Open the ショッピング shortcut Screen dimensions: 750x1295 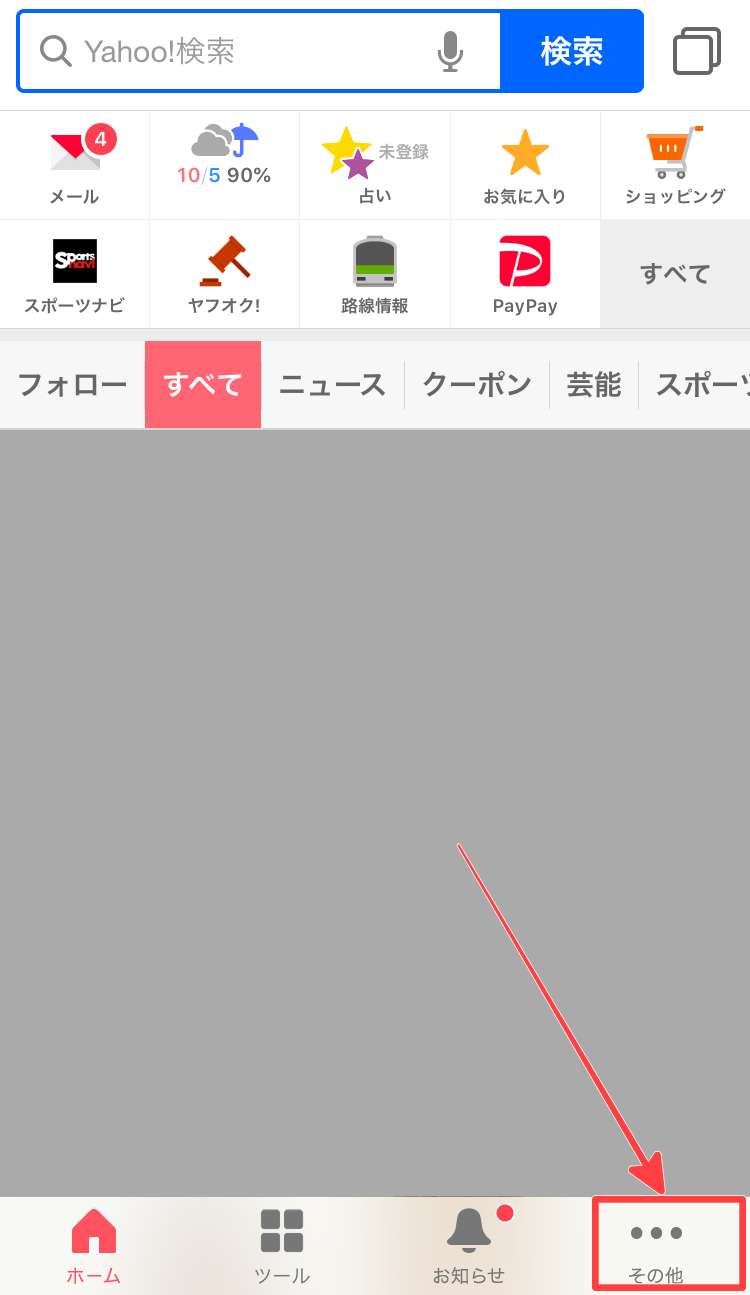(x=675, y=165)
